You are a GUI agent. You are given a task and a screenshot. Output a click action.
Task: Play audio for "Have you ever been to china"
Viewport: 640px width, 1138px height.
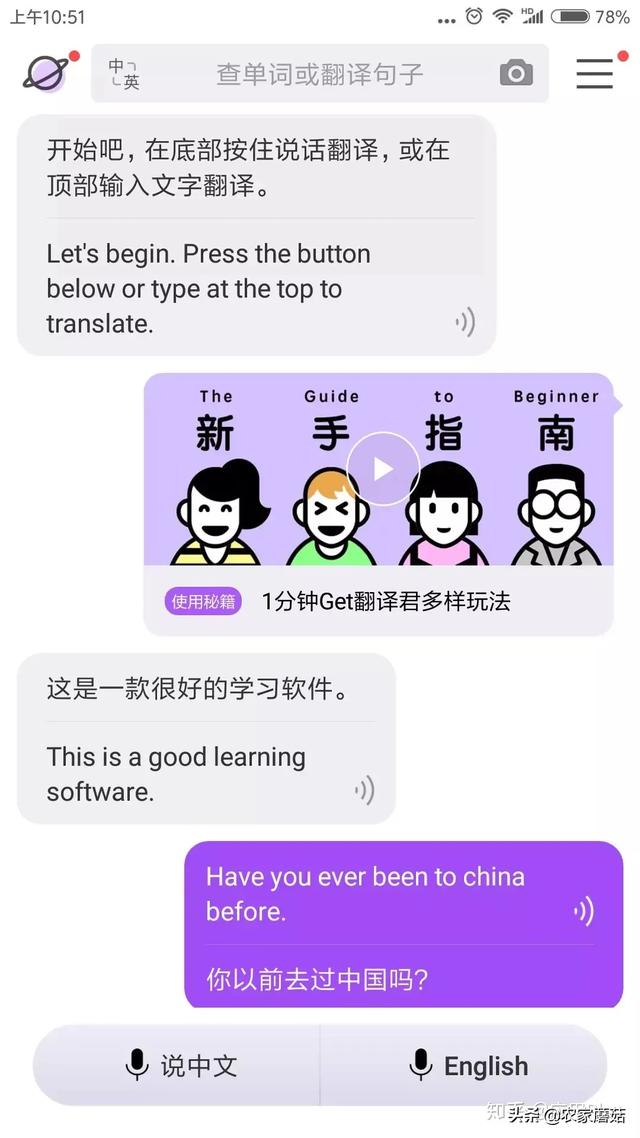tap(584, 910)
